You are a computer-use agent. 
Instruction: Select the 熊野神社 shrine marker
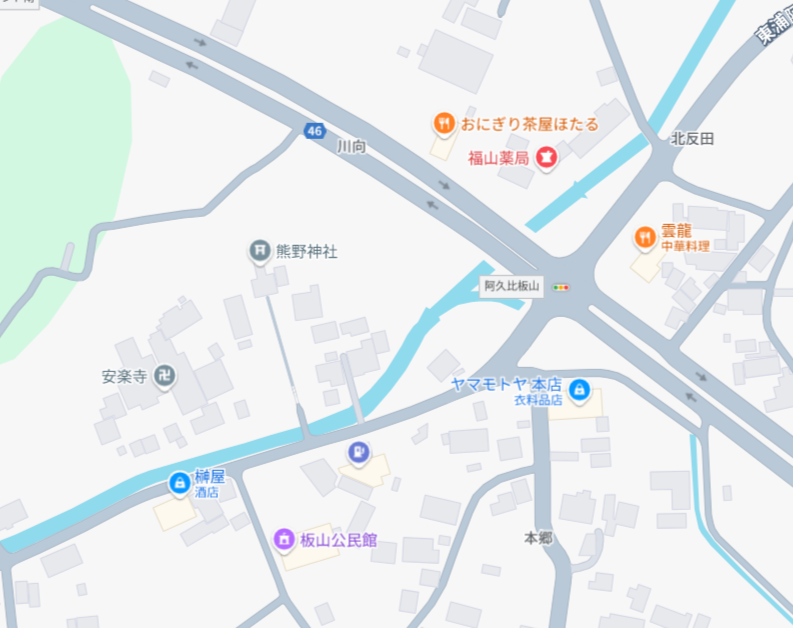pos(259,251)
